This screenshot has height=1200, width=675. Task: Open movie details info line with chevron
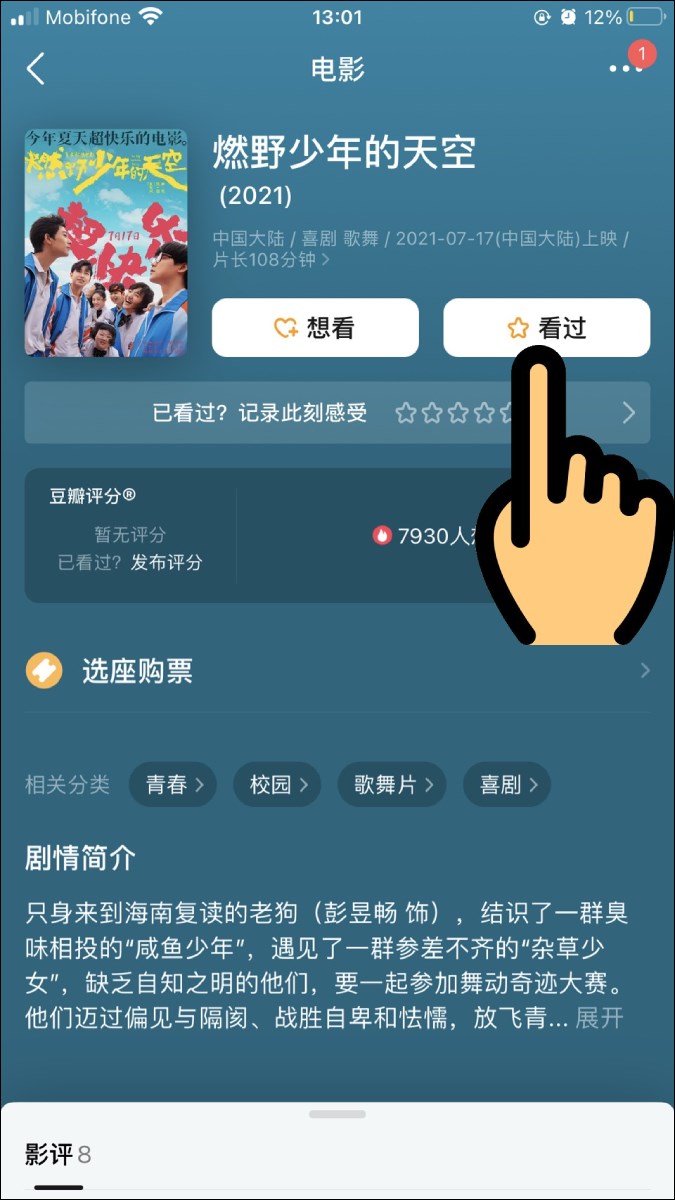click(x=420, y=249)
